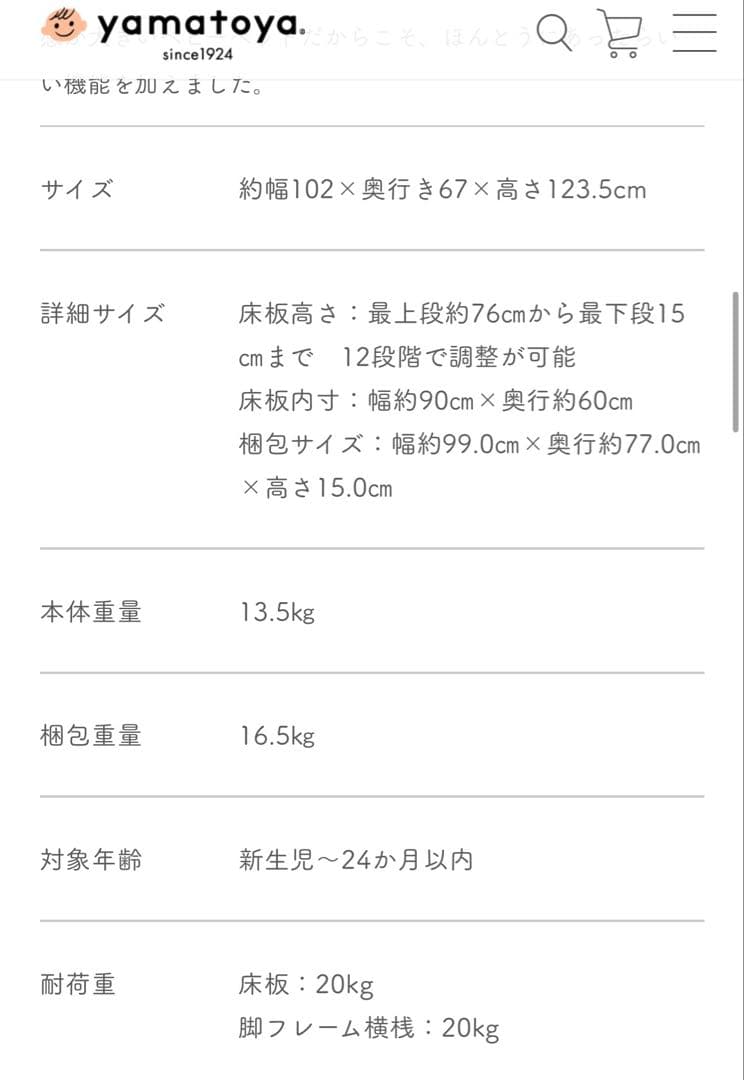This screenshot has width=744, height=1080.
Task: Tap the 耐荷重 specification heading
Action: coord(78,984)
